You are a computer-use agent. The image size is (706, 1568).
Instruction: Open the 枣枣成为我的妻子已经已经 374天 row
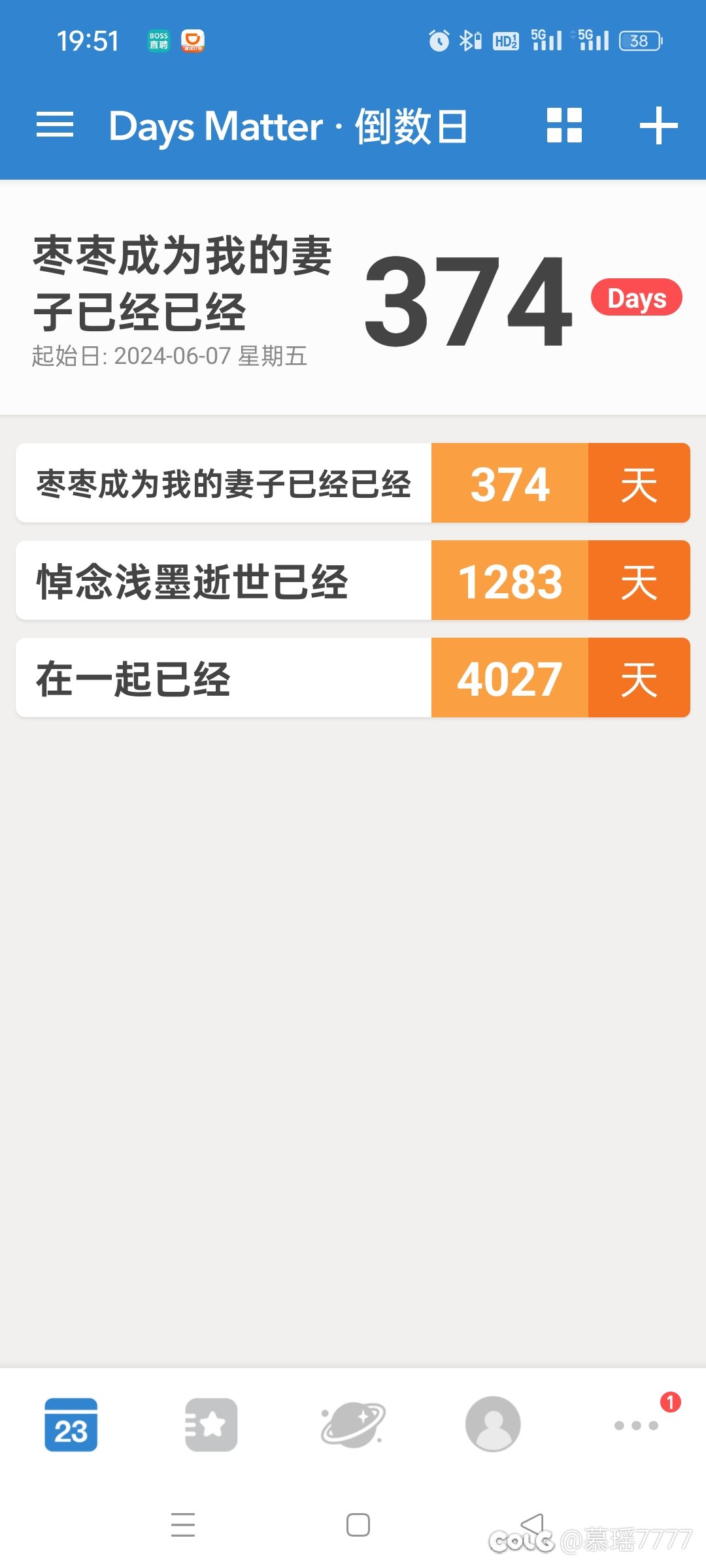coord(353,483)
